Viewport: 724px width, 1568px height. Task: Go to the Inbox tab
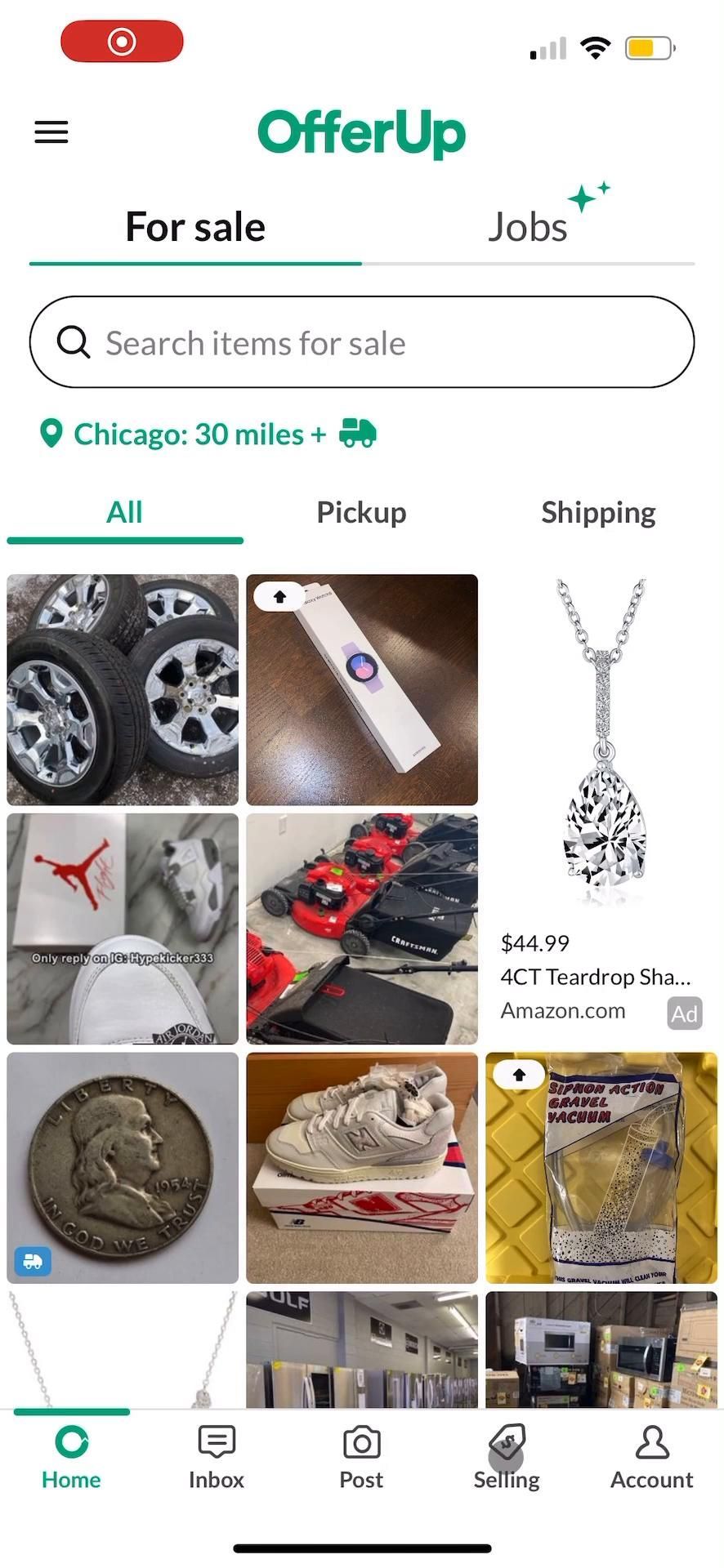pyautogui.click(x=217, y=1459)
